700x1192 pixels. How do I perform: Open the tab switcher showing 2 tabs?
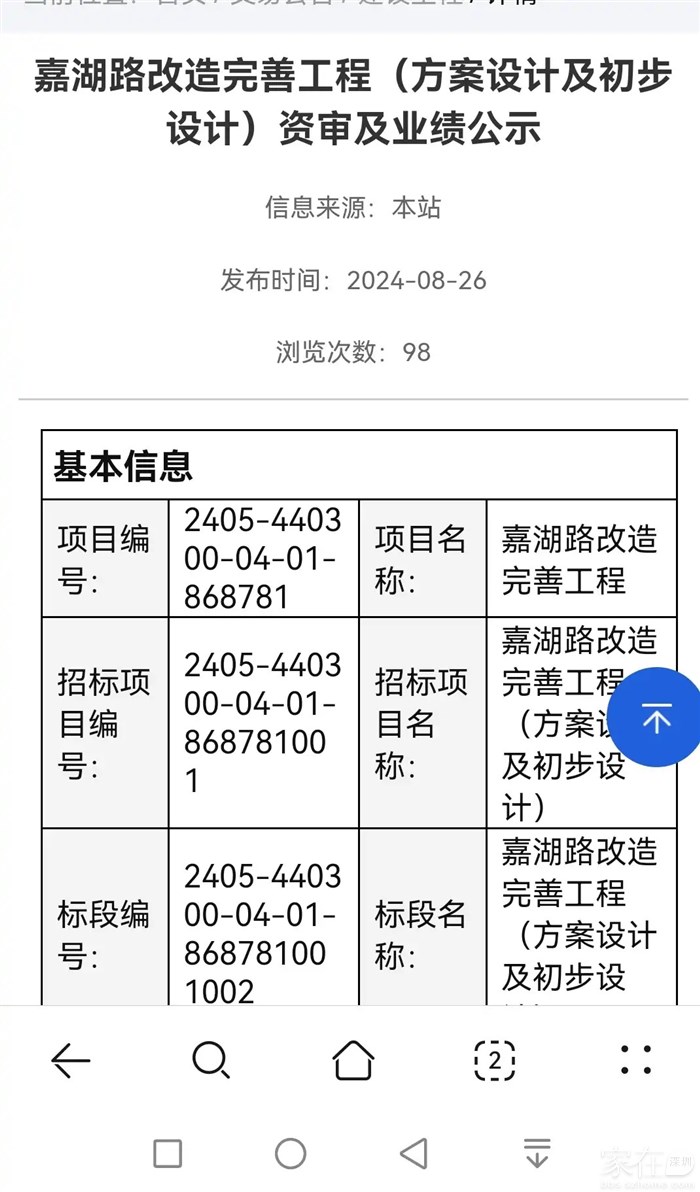(x=494, y=1060)
